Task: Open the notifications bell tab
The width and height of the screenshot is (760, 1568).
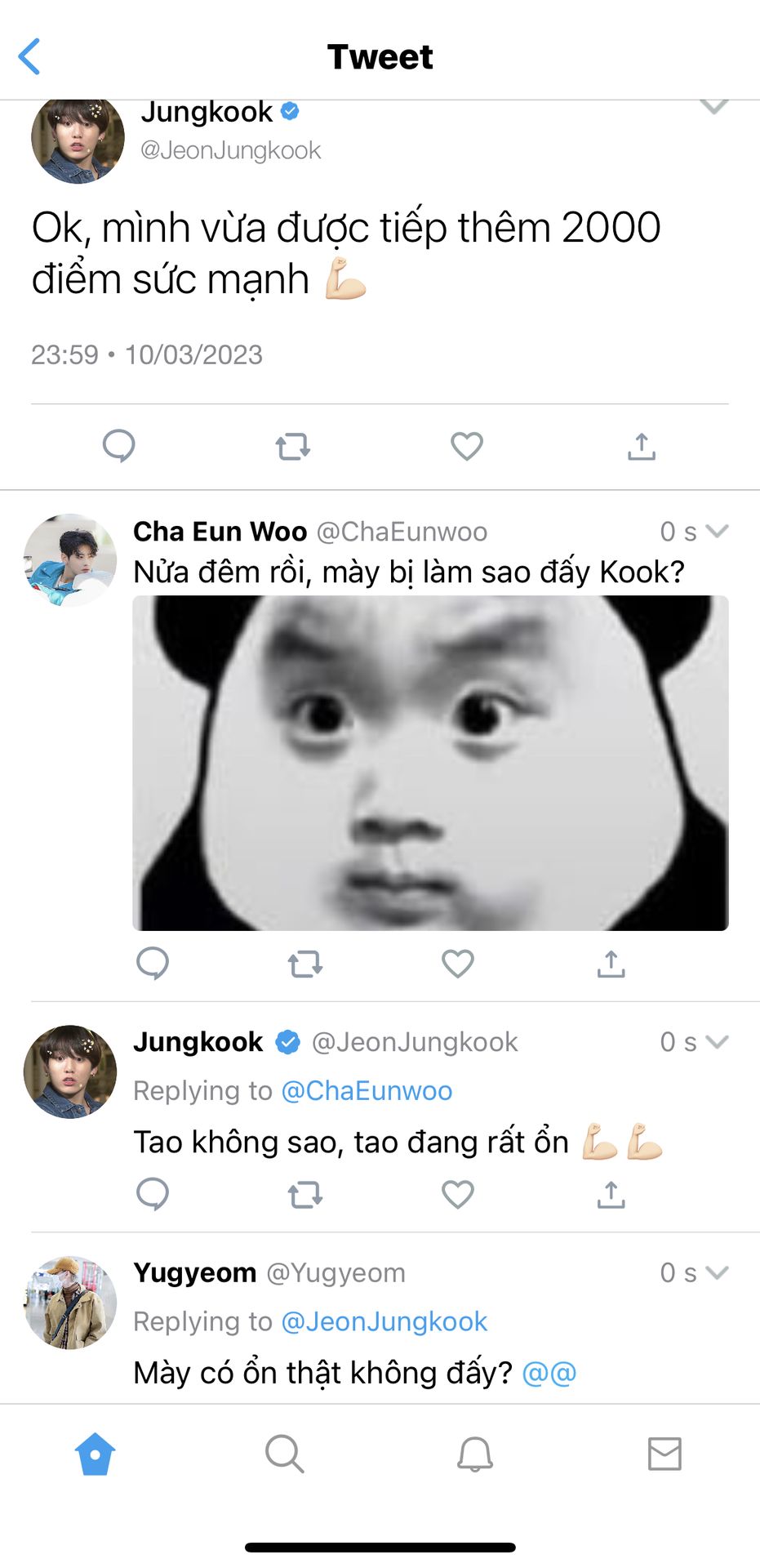Action: 474,1454
